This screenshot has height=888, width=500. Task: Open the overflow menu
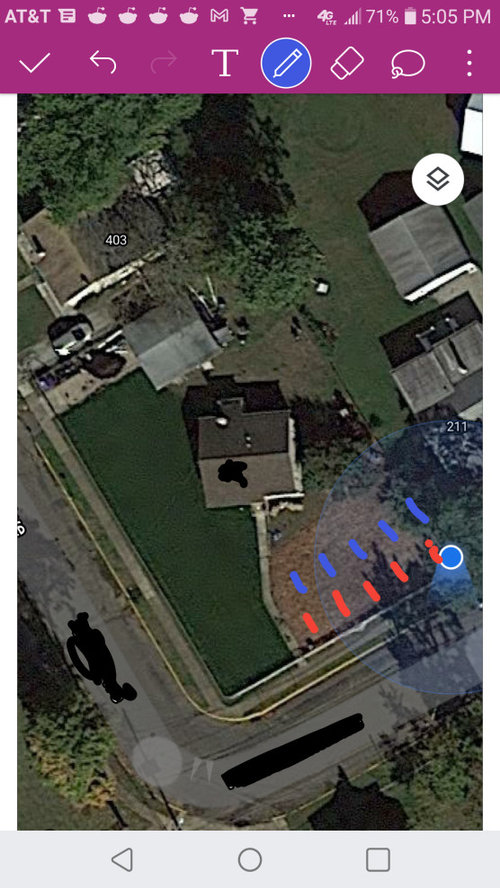tap(469, 63)
